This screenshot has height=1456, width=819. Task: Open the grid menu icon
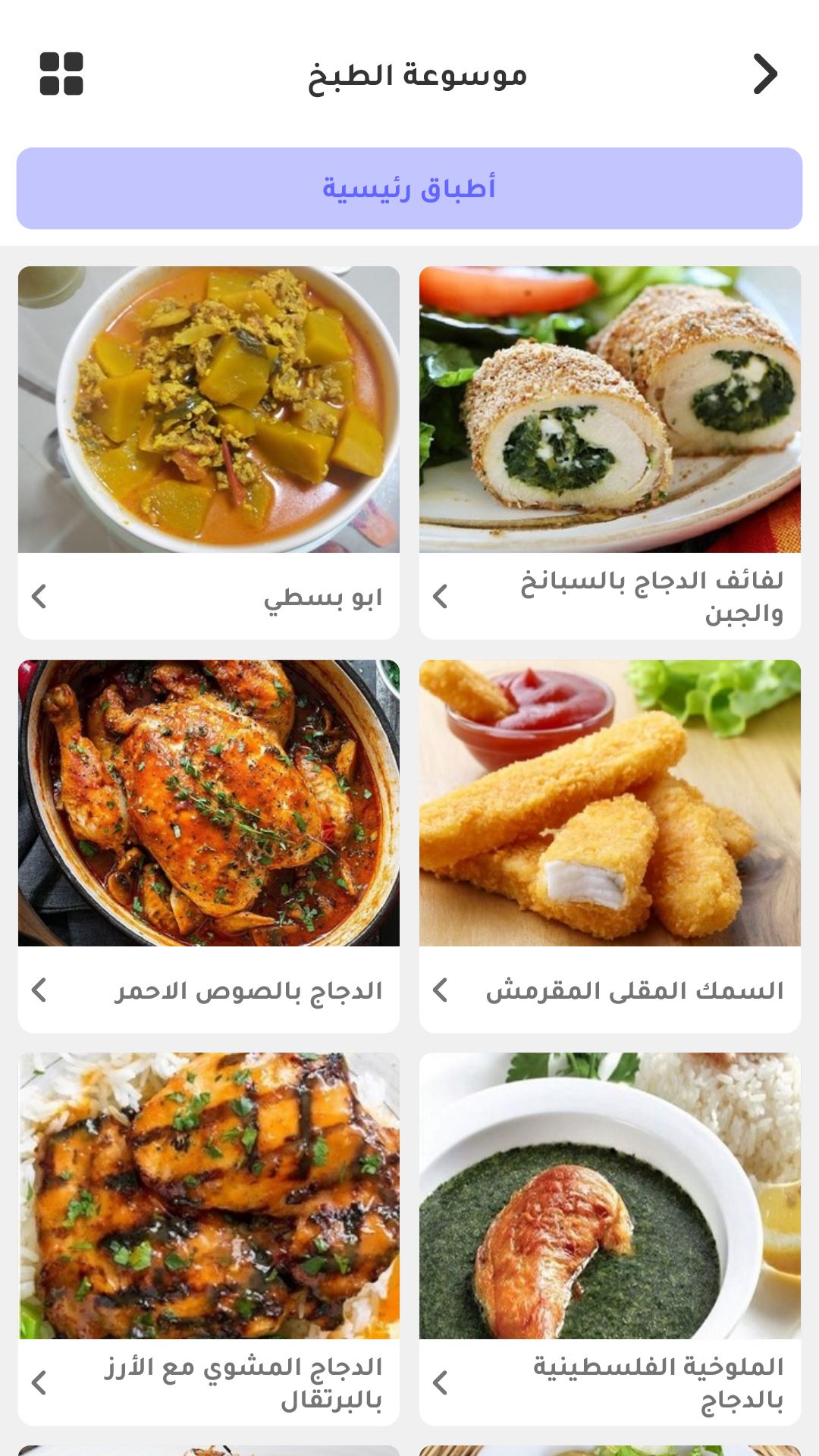click(61, 74)
